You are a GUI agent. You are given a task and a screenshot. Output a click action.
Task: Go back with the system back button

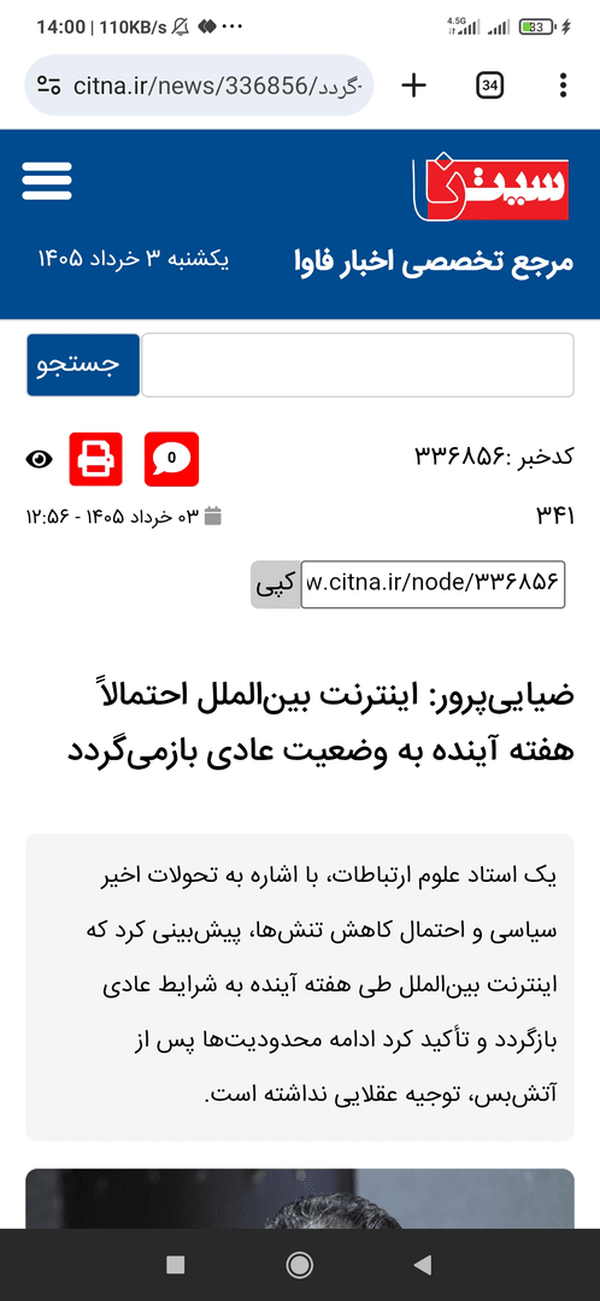click(x=423, y=1265)
